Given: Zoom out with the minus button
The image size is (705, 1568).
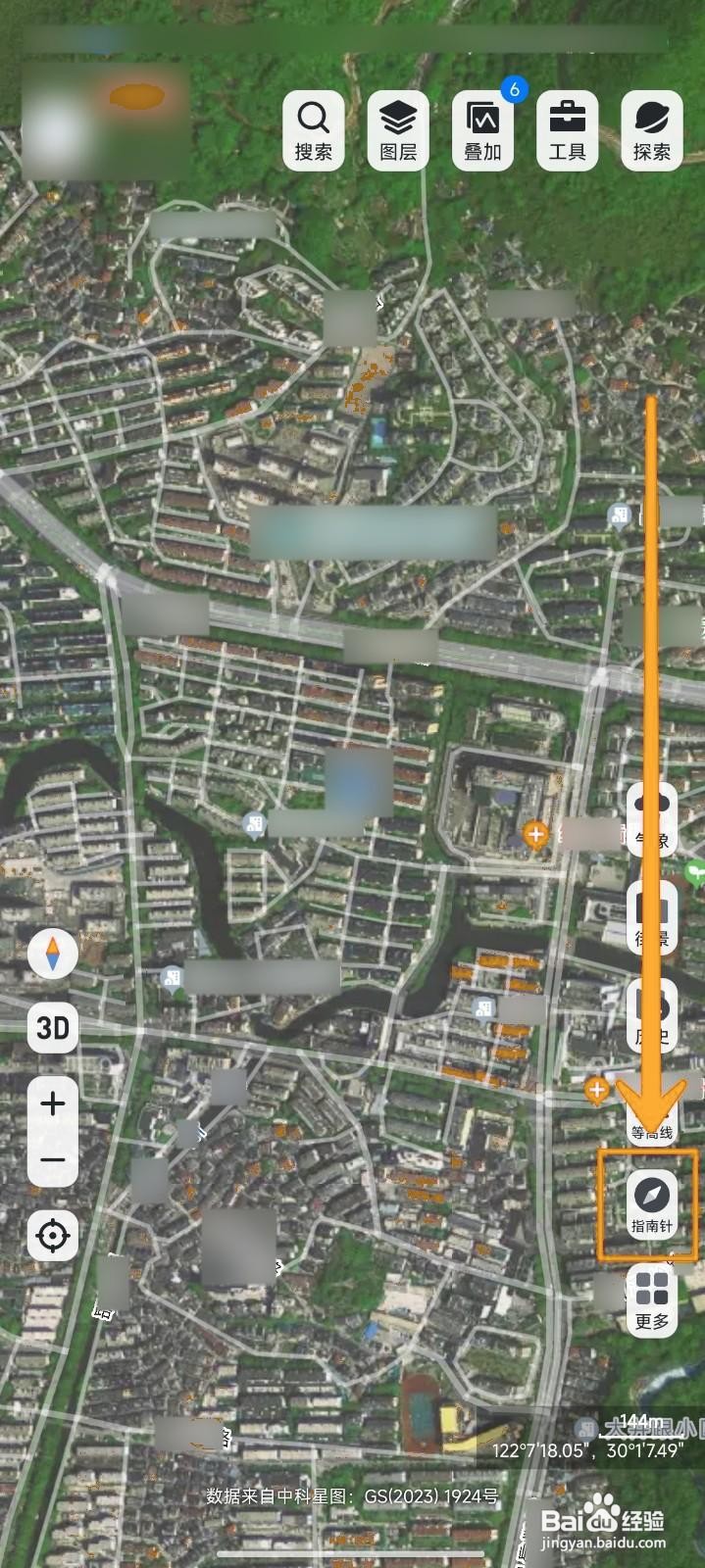Looking at the screenshot, I should click(53, 1160).
